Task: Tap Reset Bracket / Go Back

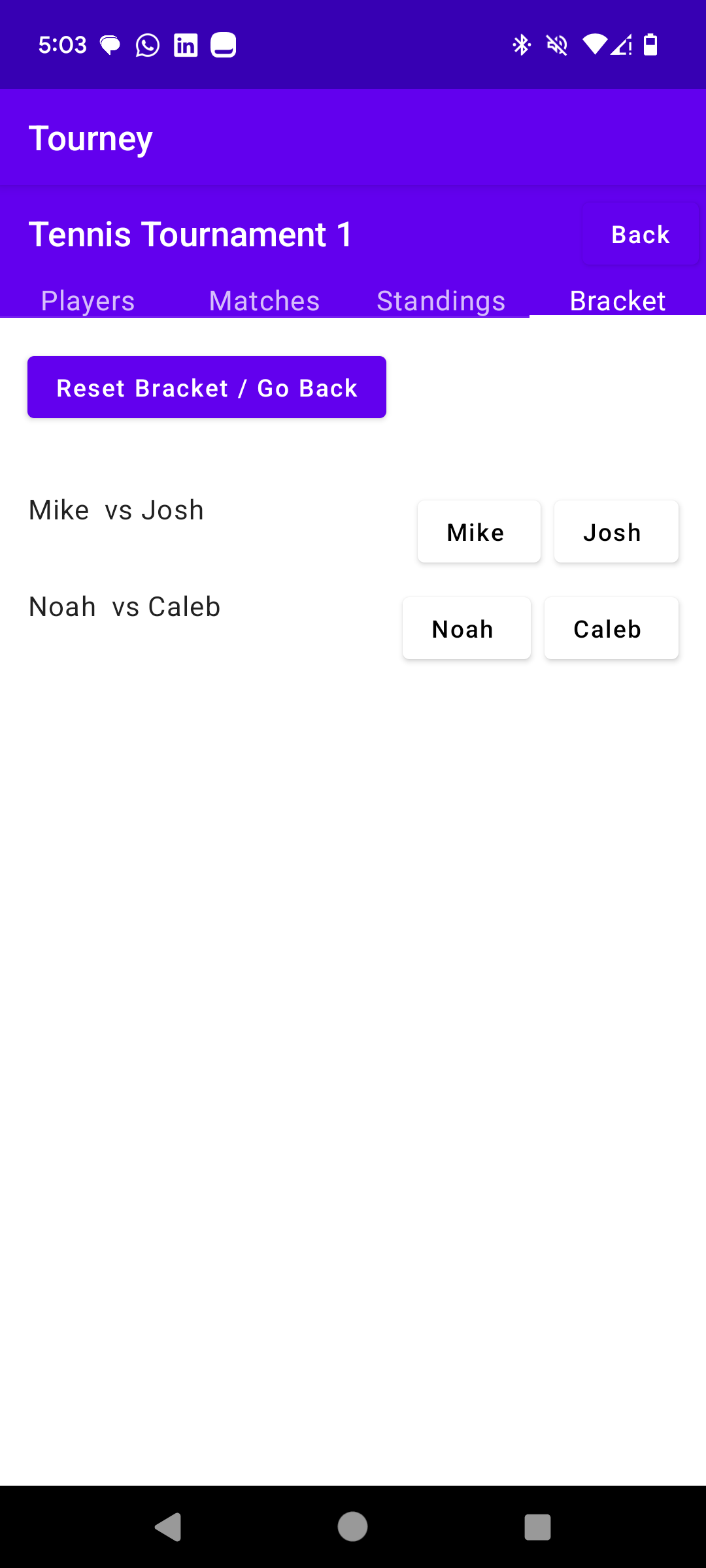Action: 207,387
